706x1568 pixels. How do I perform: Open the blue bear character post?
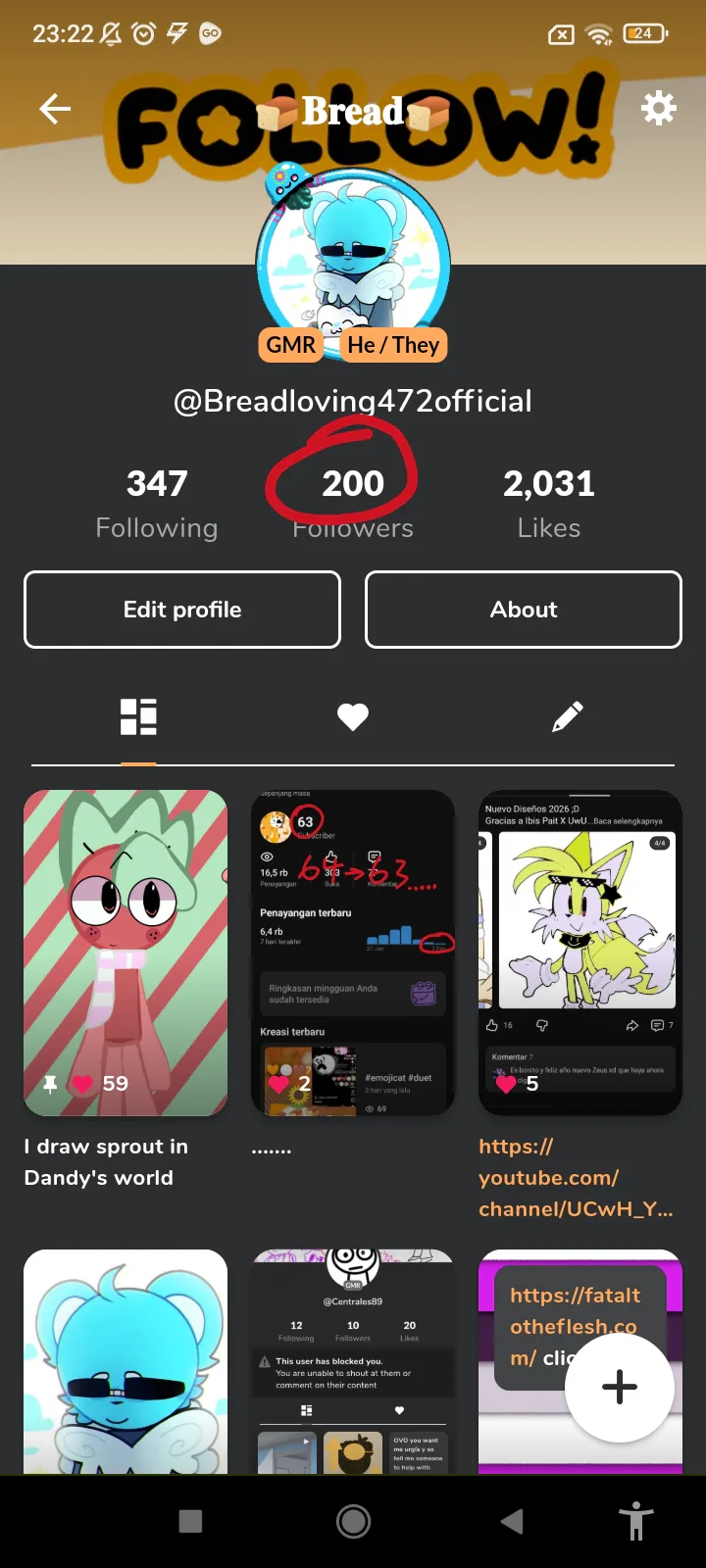coord(126,1360)
